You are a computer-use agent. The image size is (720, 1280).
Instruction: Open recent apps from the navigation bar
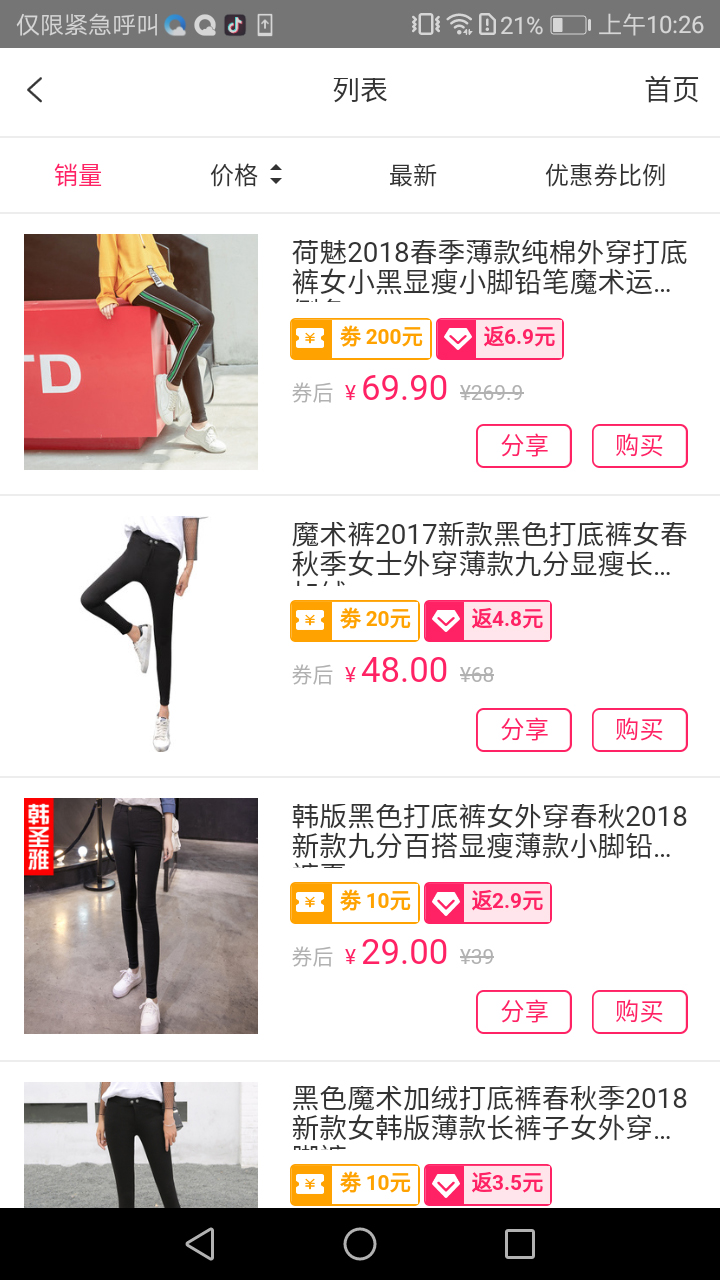pos(520,1244)
